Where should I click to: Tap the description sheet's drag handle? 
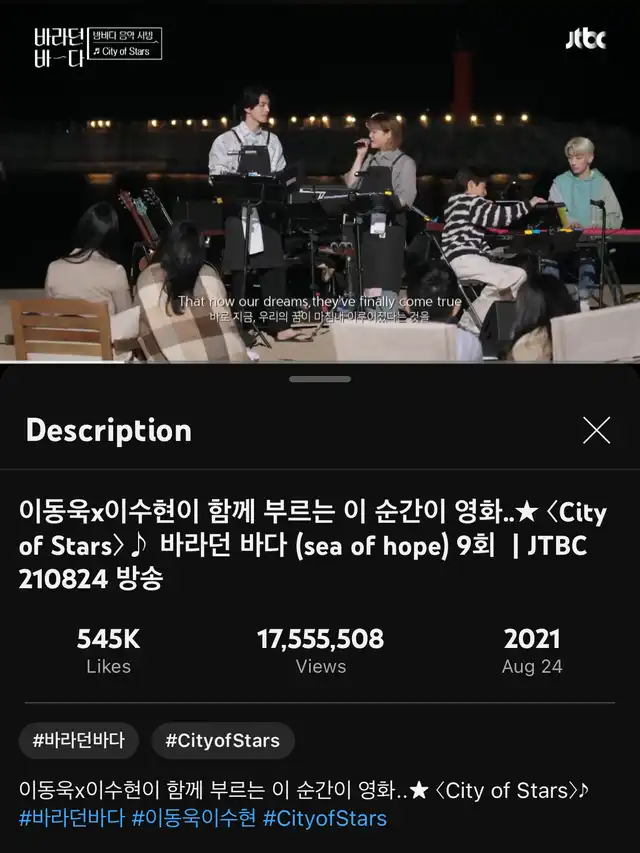[320, 379]
